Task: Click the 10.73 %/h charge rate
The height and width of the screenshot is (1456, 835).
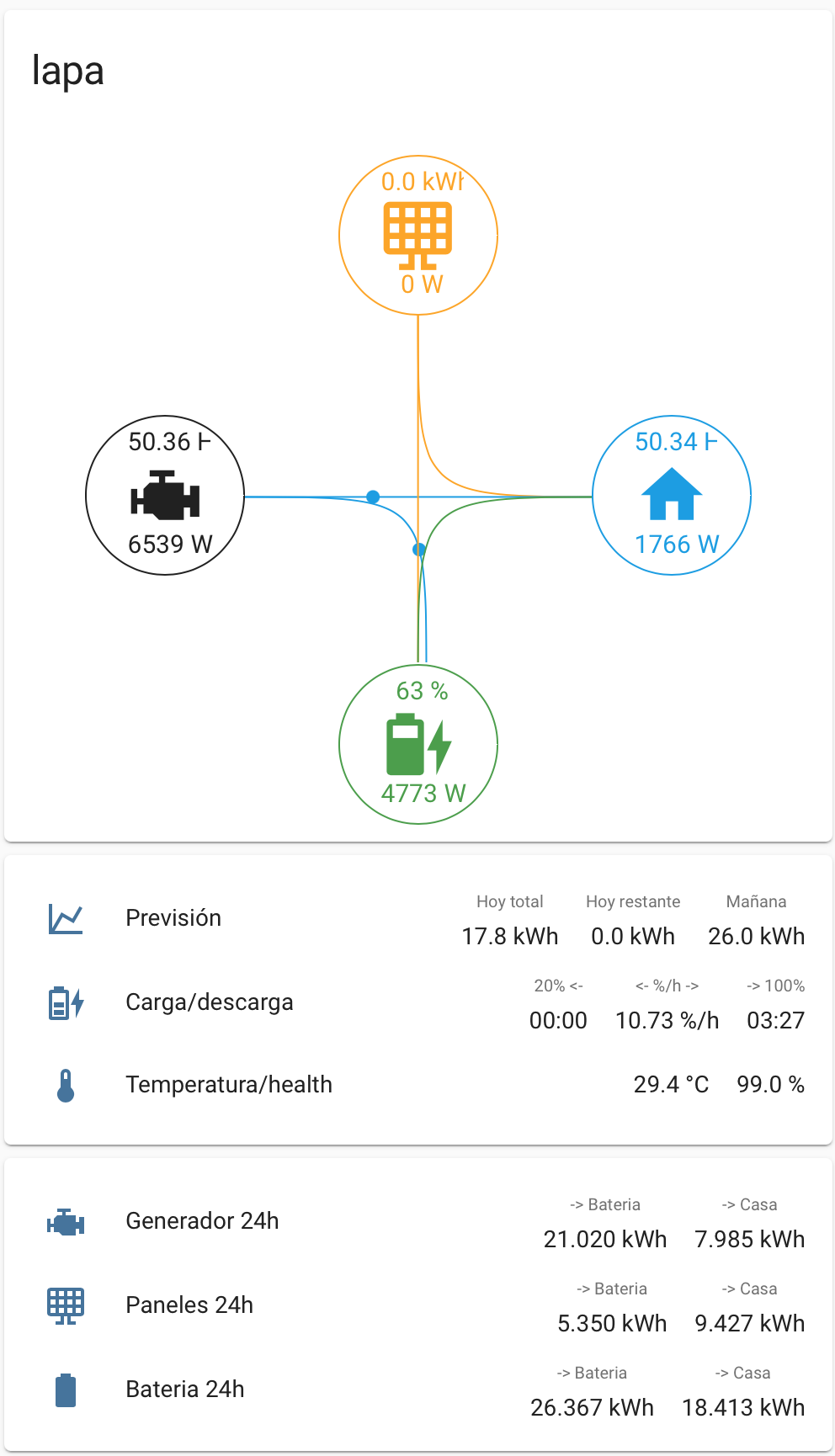Action: pos(667,1020)
